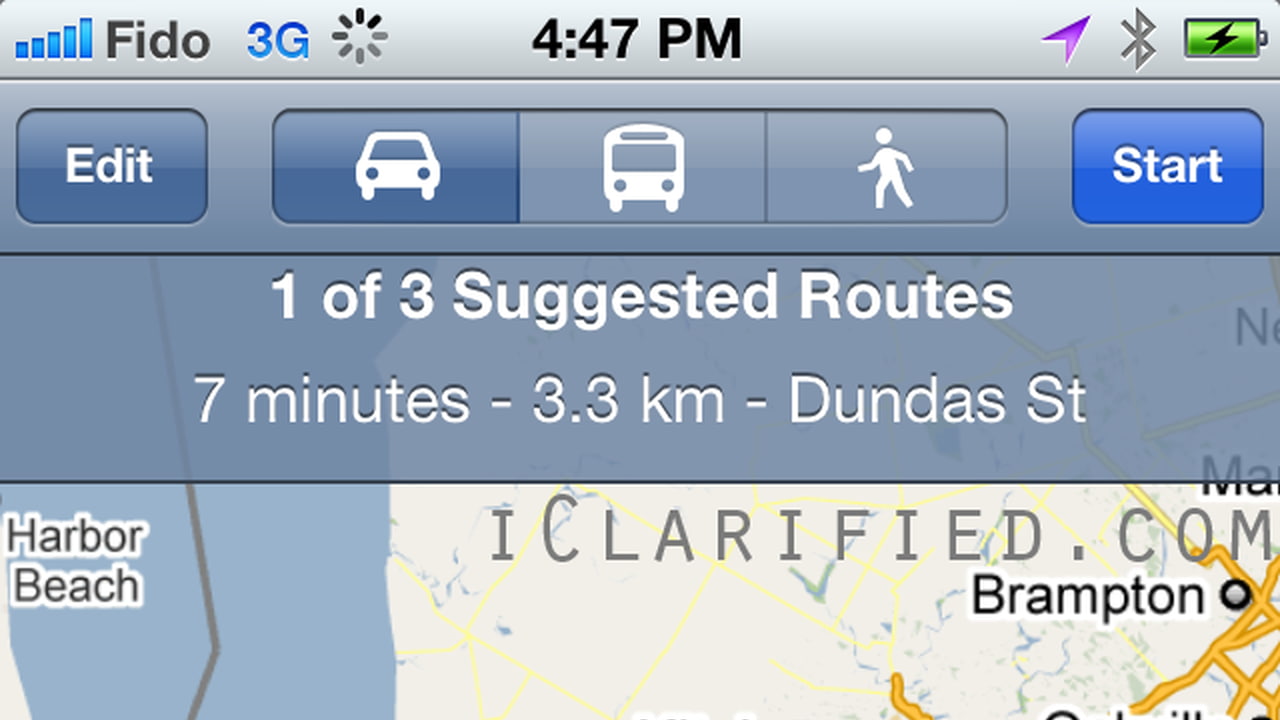This screenshot has height=720, width=1280.
Task: Select the driving directions car tab
Action: tap(396, 166)
